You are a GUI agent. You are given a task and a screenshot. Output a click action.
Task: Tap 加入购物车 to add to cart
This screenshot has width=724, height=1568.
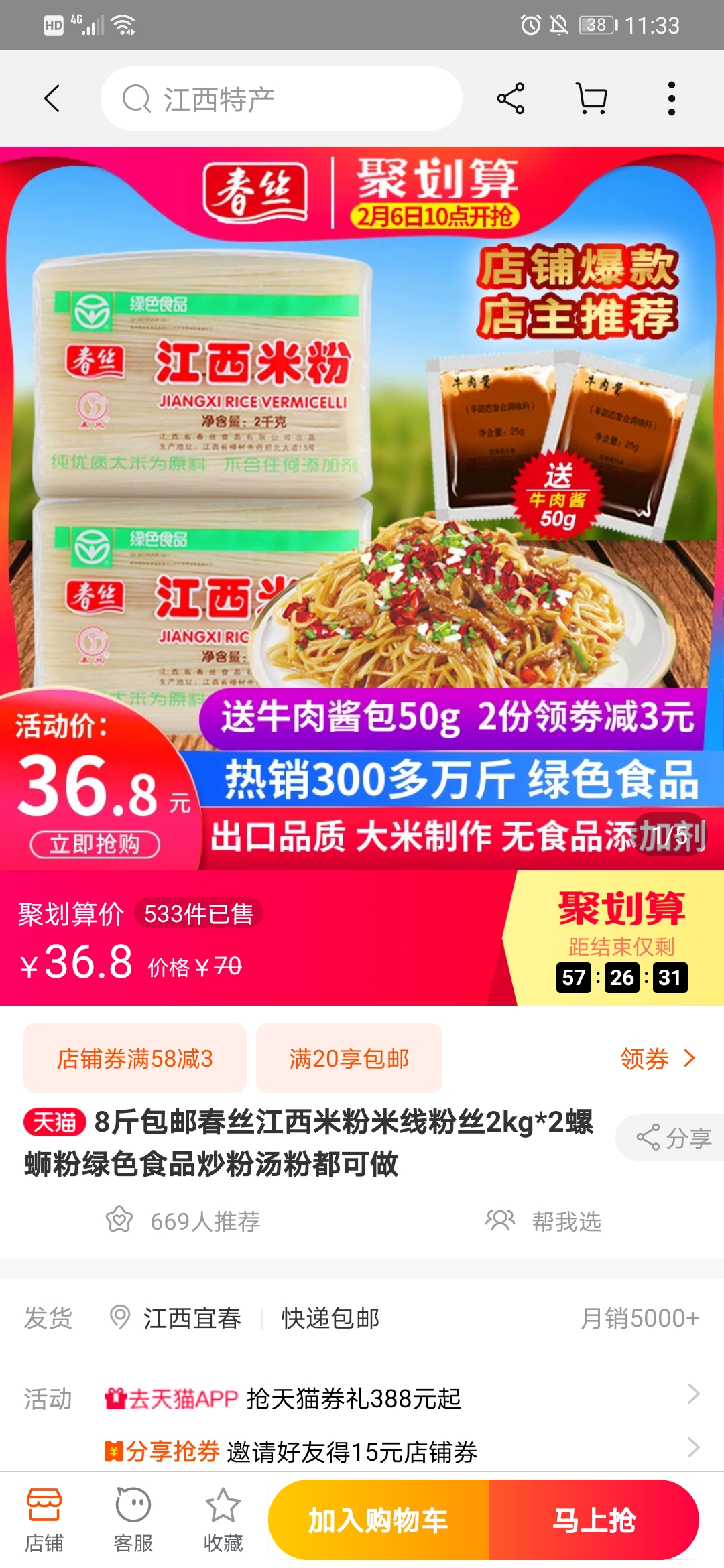pos(379,1520)
